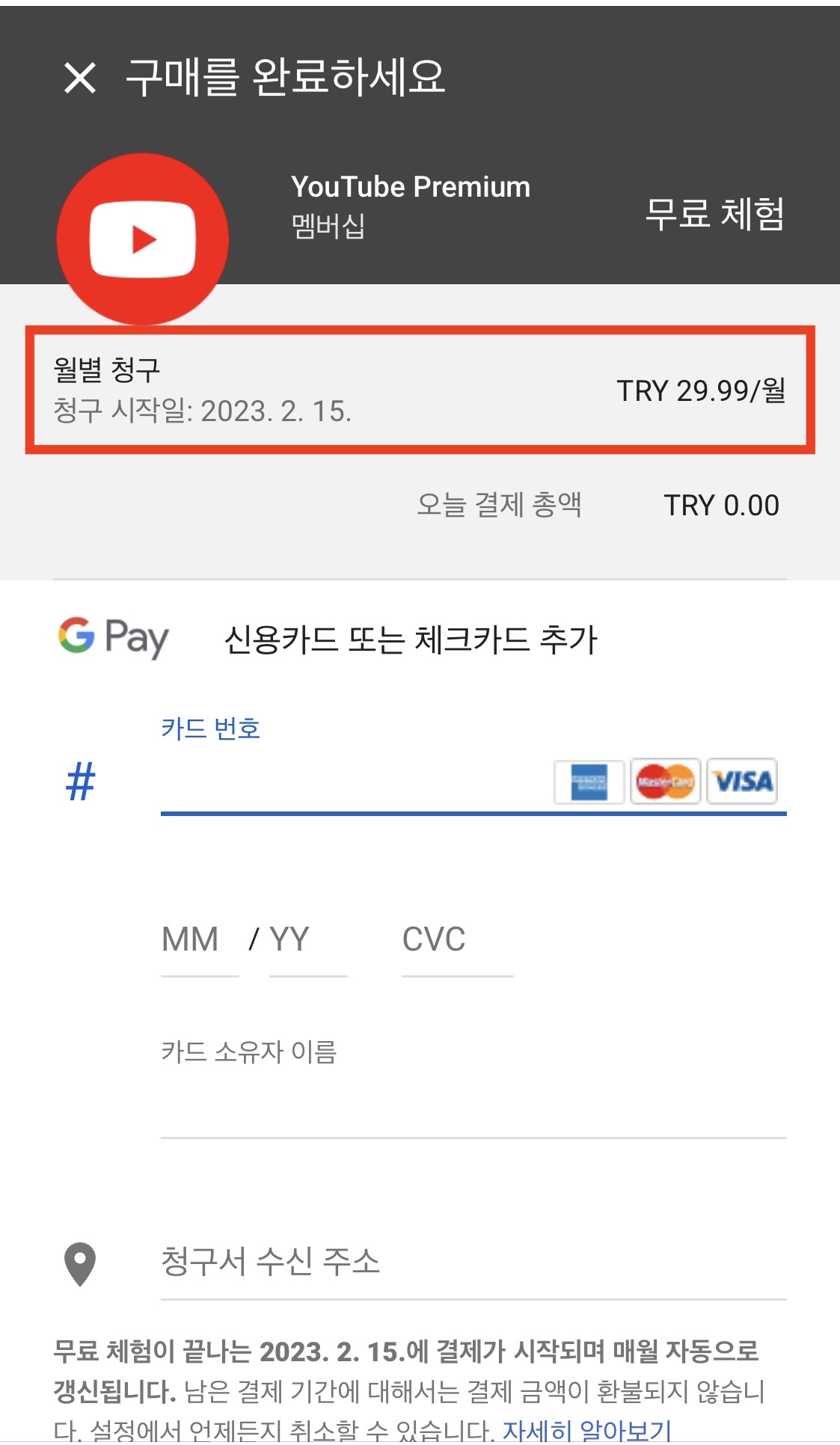The image size is (840, 1445).
Task: Close the purchase completion dialog
Action: [x=80, y=78]
